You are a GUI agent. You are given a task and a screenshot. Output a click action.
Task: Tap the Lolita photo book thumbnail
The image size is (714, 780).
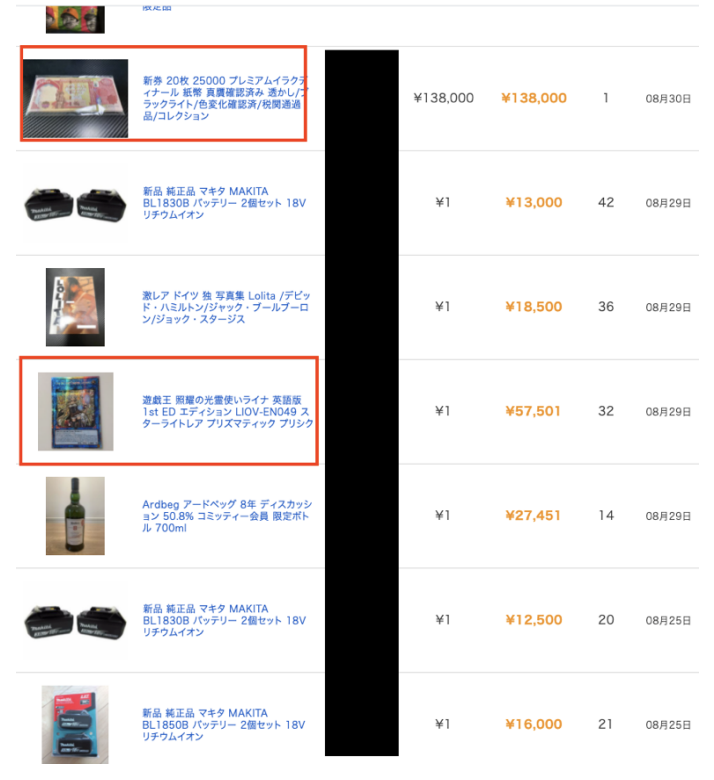point(75,307)
